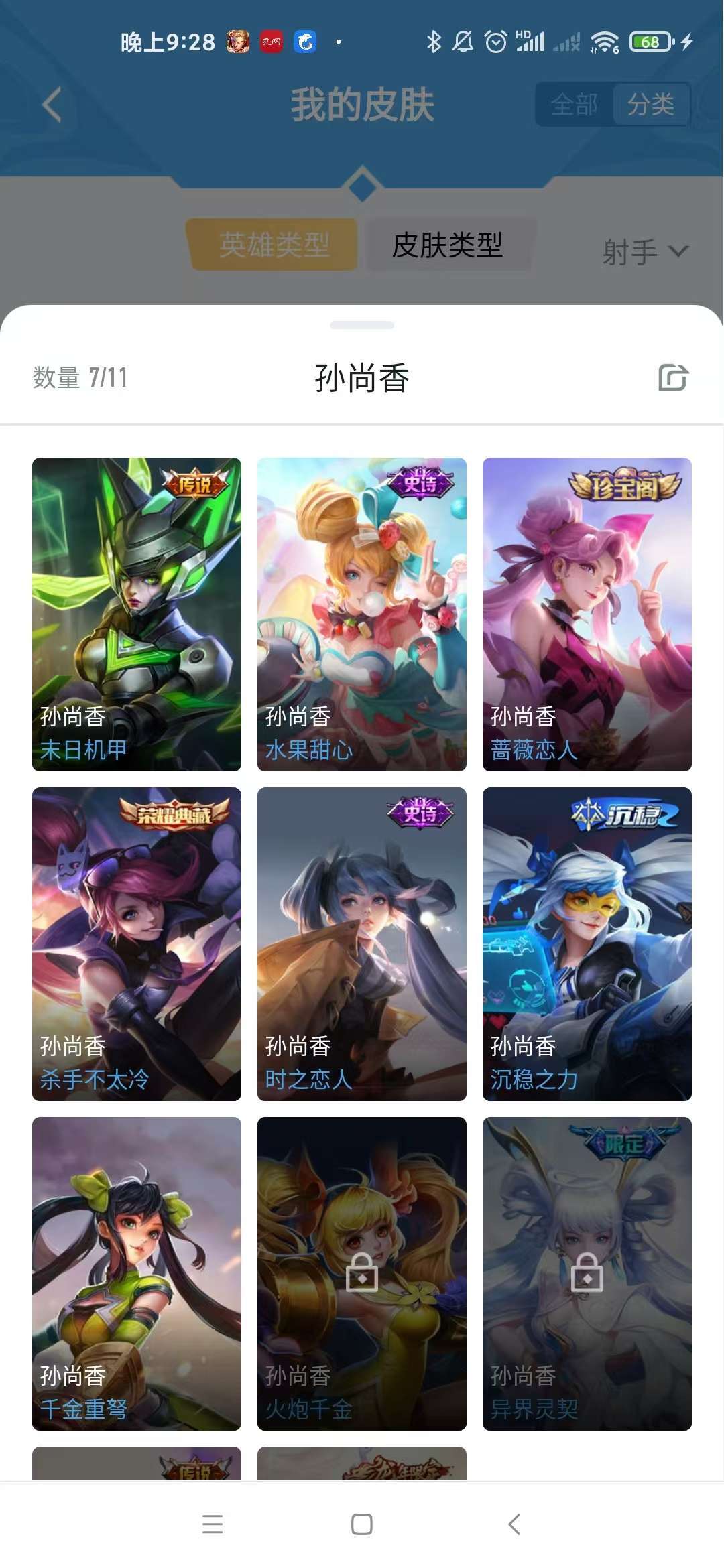Open the 末日机甲 skin card
724x1568 pixels.
(137, 614)
